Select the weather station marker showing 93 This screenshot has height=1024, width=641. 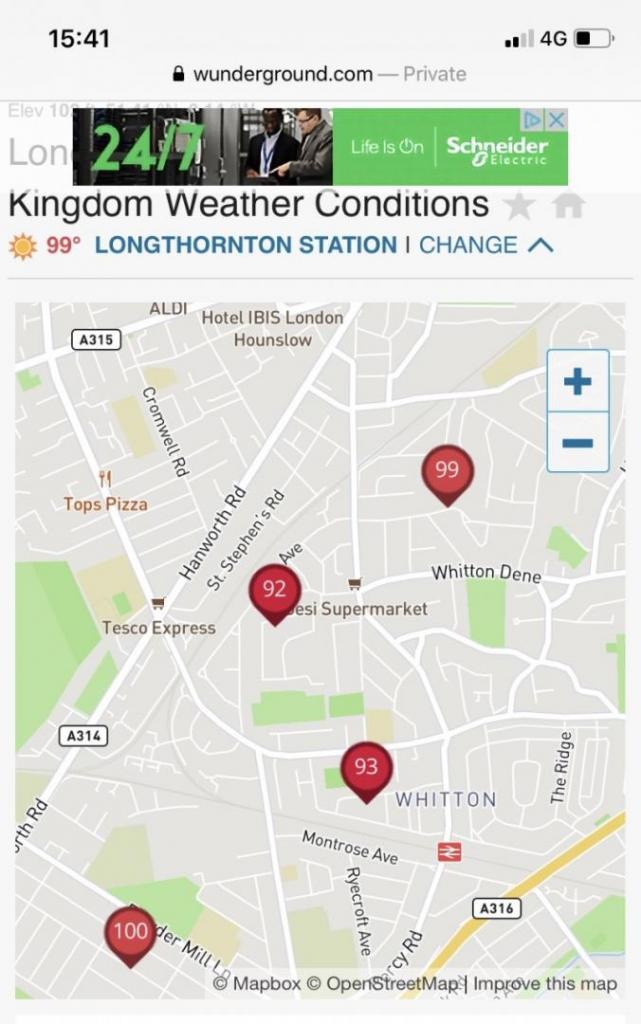(x=366, y=769)
